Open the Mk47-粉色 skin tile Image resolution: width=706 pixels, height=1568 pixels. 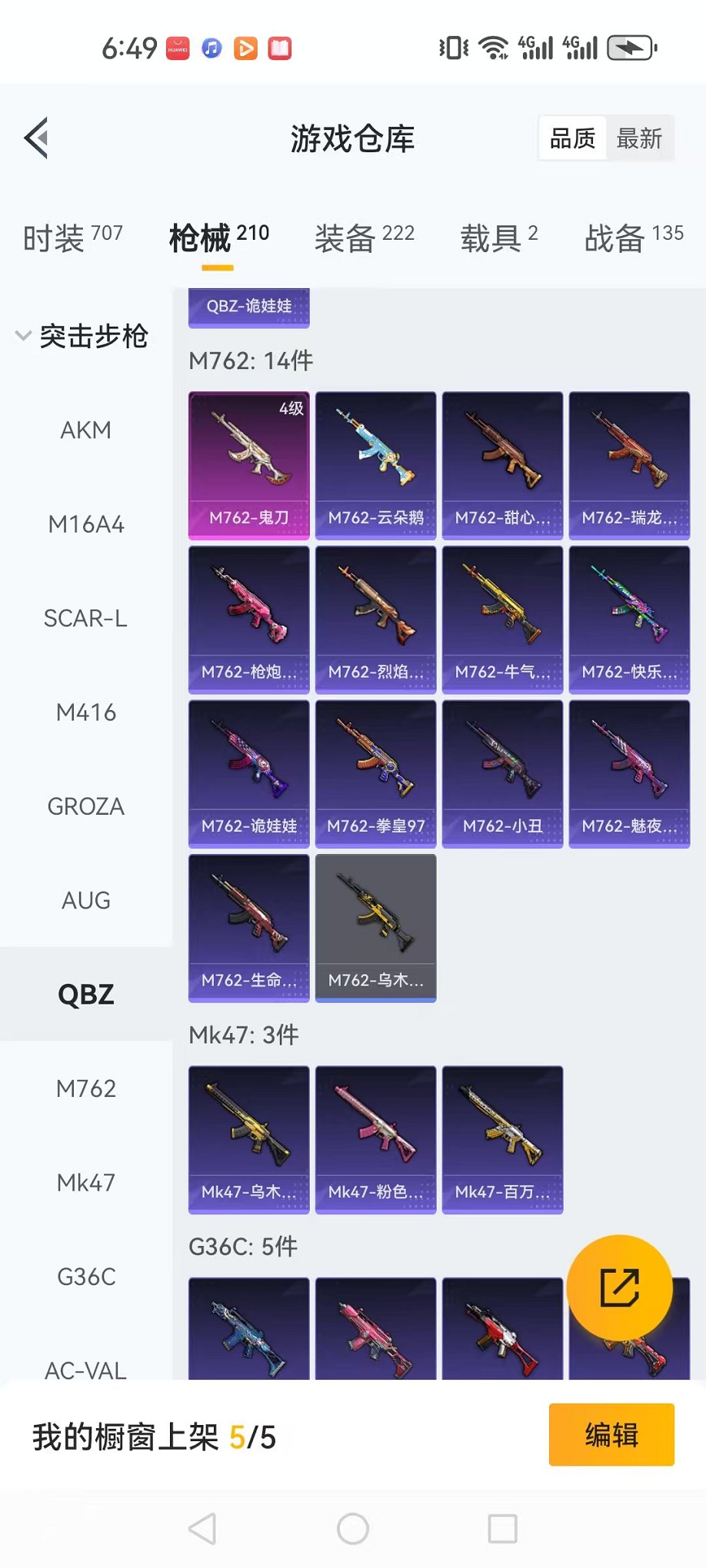[376, 1139]
